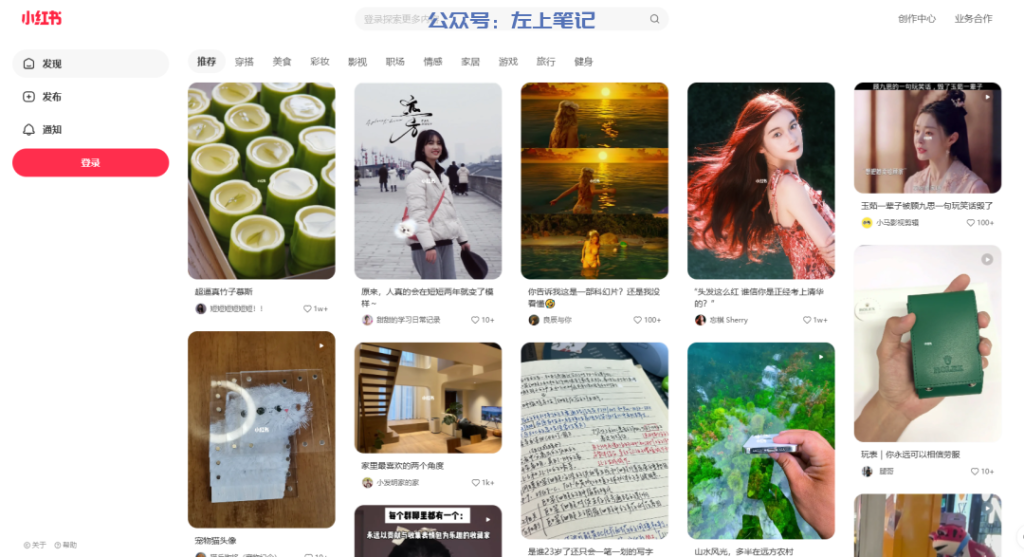The width and height of the screenshot is (1024, 557).
Task: Open 创作中心 link
Action: point(916,19)
